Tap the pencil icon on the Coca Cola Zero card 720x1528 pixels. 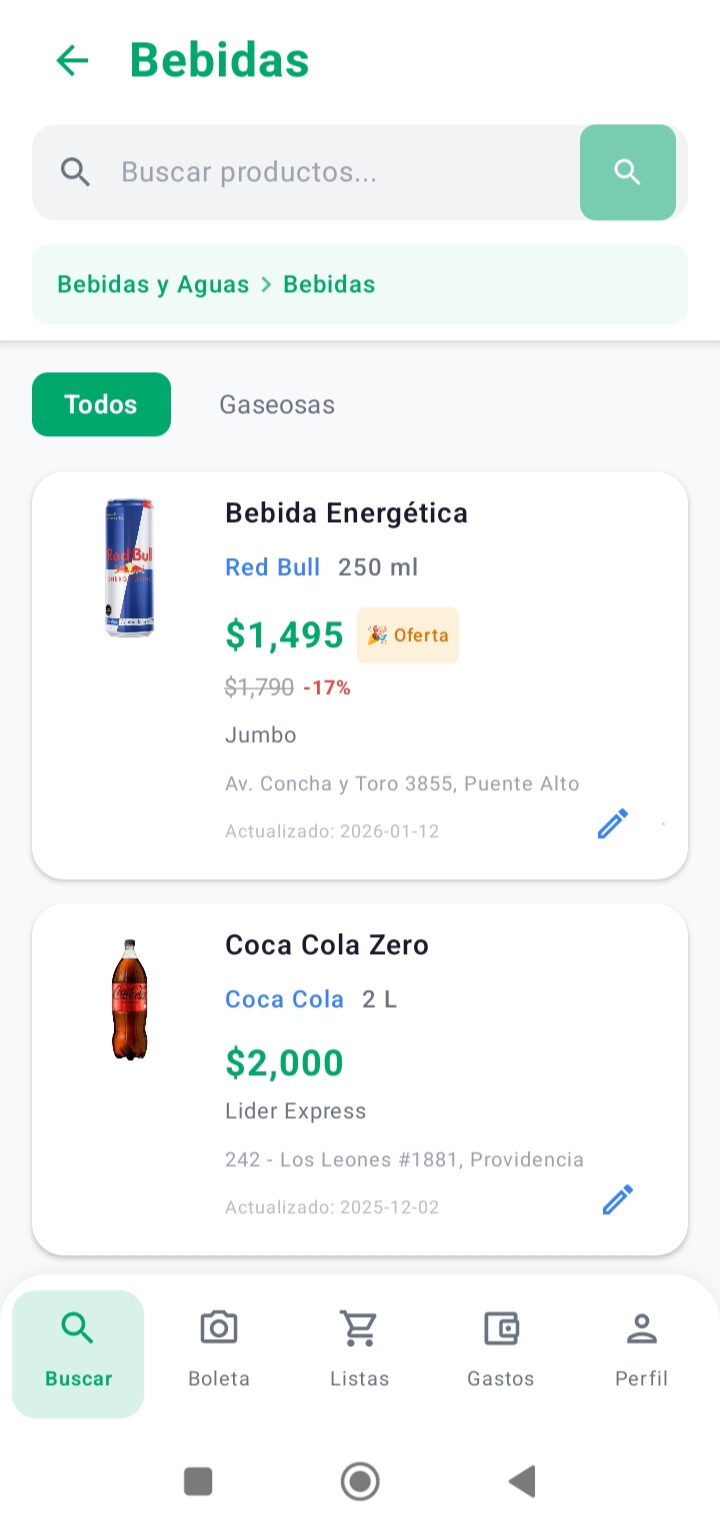coord(618,1199)
